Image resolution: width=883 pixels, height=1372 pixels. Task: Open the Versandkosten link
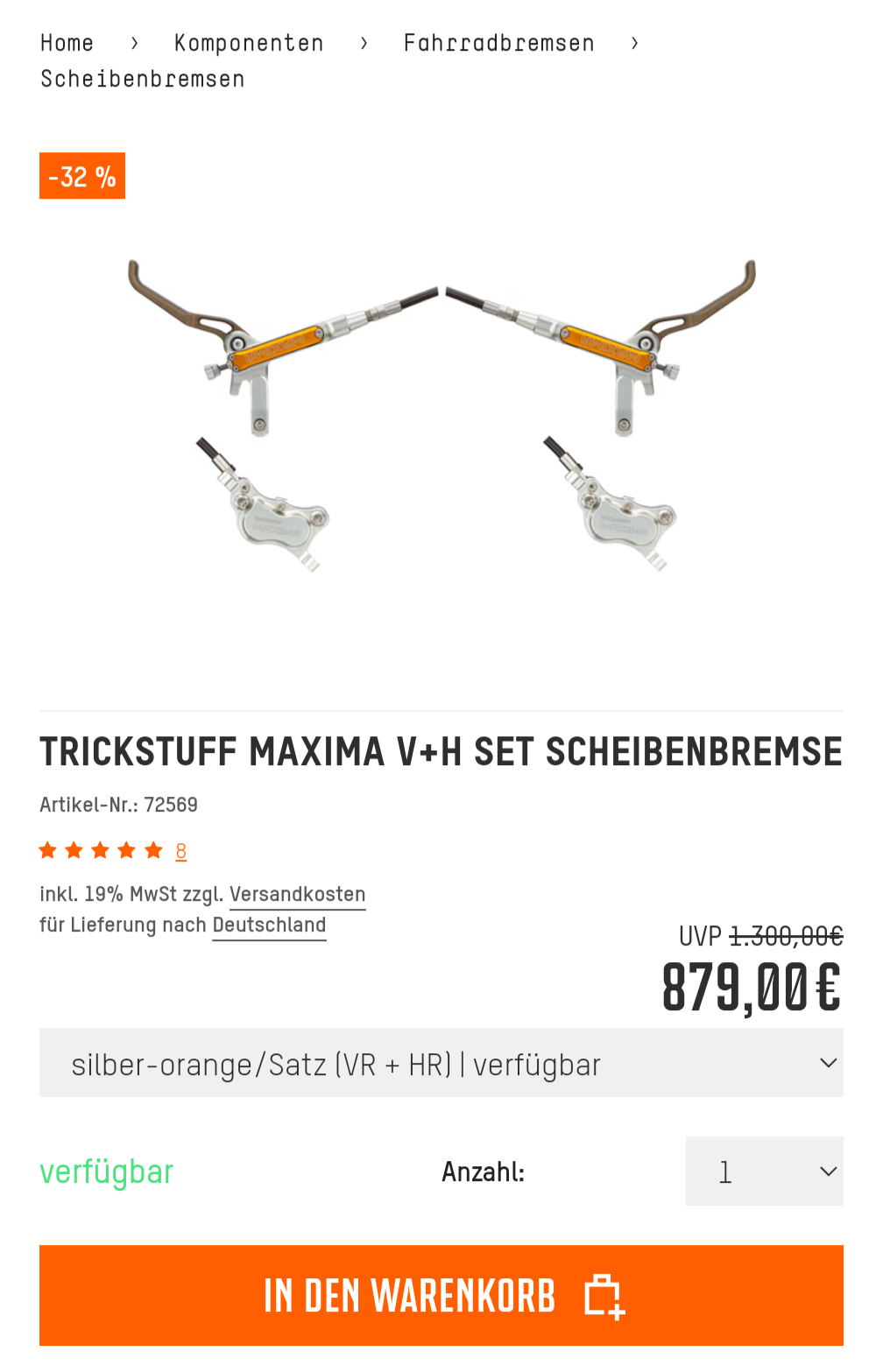297,894
